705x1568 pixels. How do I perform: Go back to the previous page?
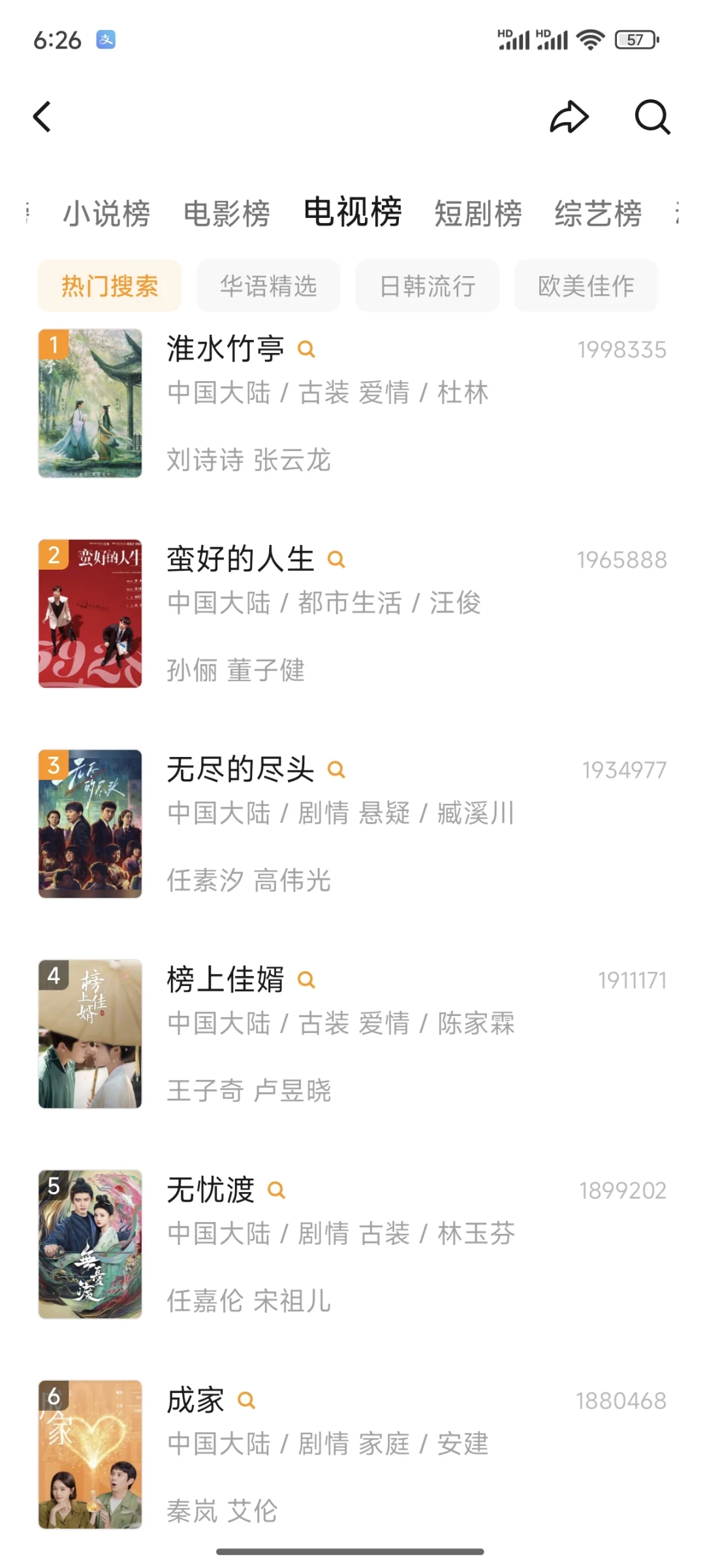point(42,117)
